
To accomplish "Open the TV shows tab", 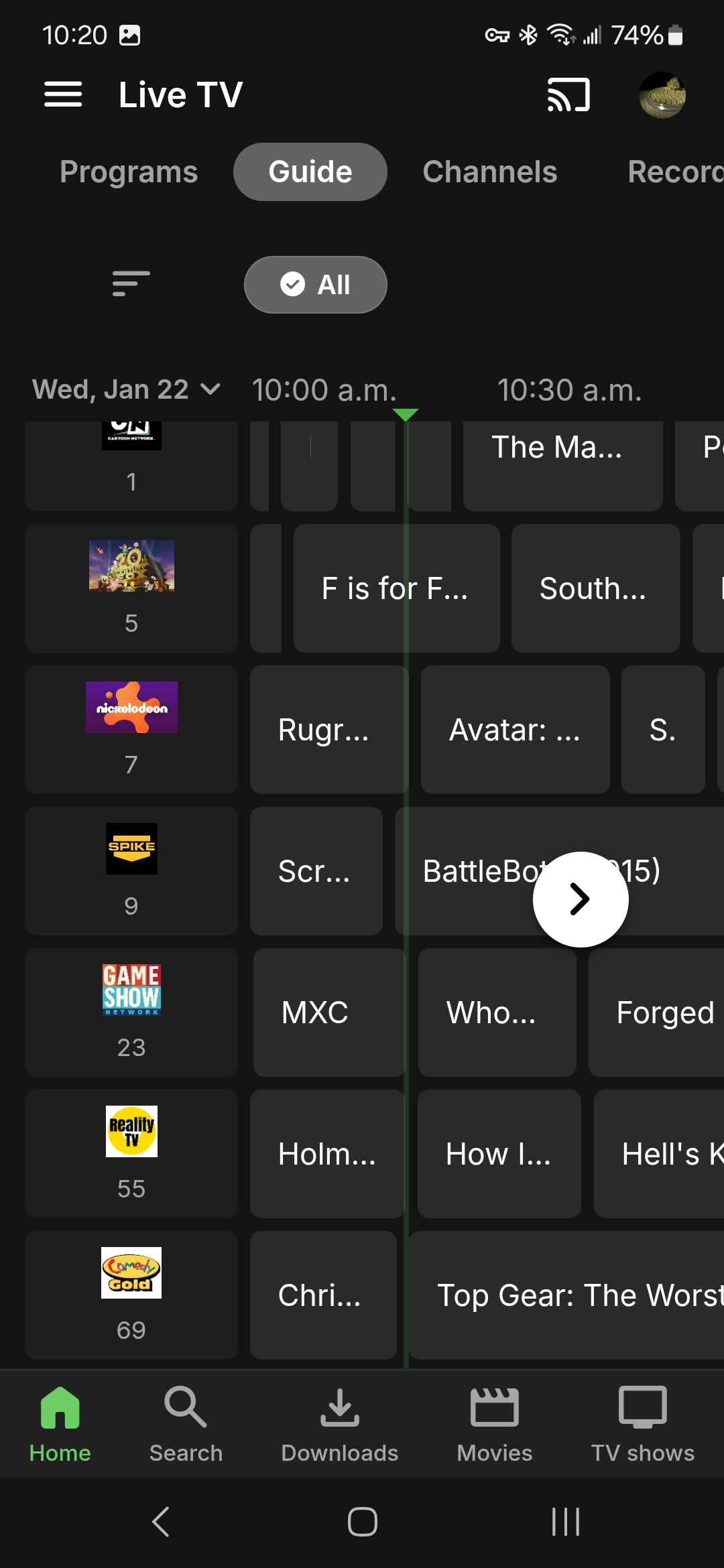I will click(642, 1424).
